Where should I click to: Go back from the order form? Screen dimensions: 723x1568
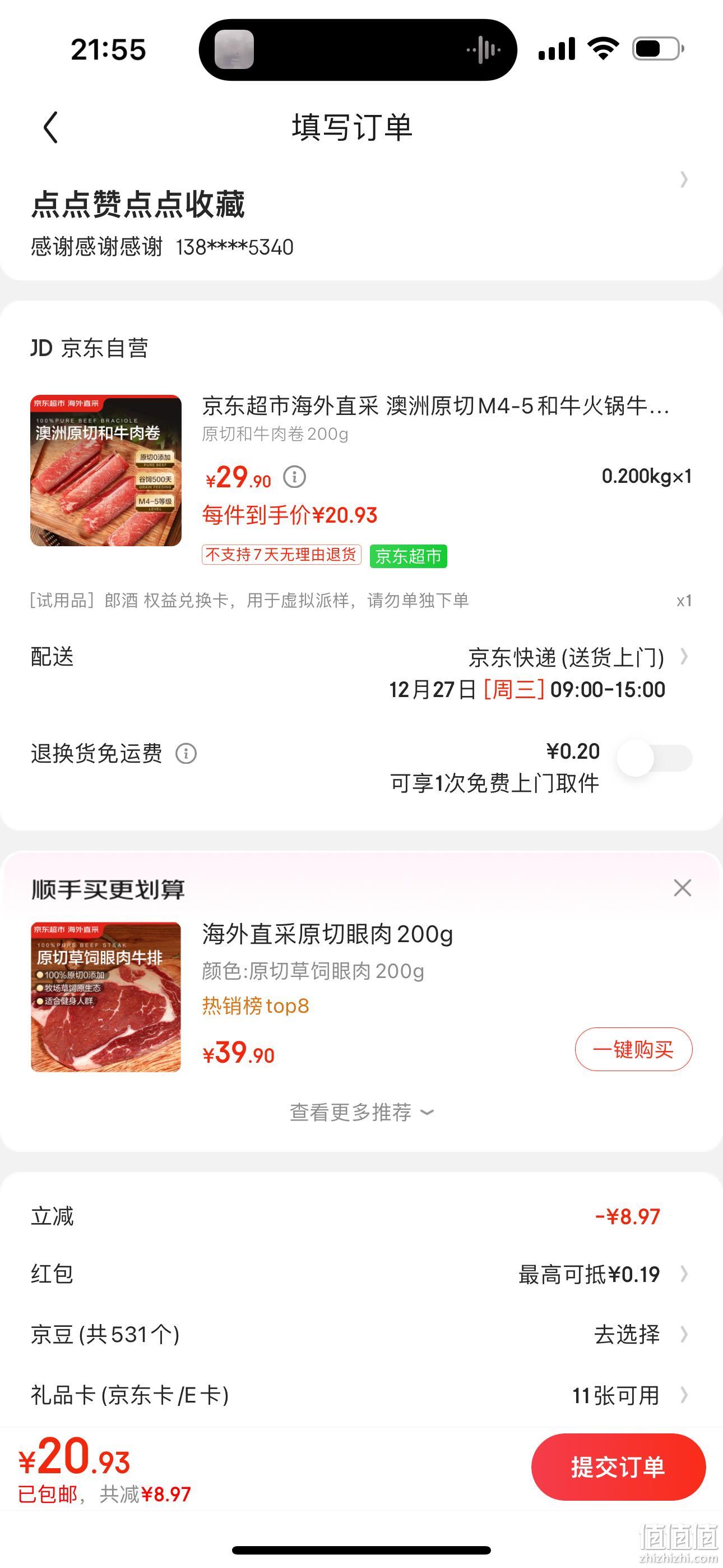point(51,127)
